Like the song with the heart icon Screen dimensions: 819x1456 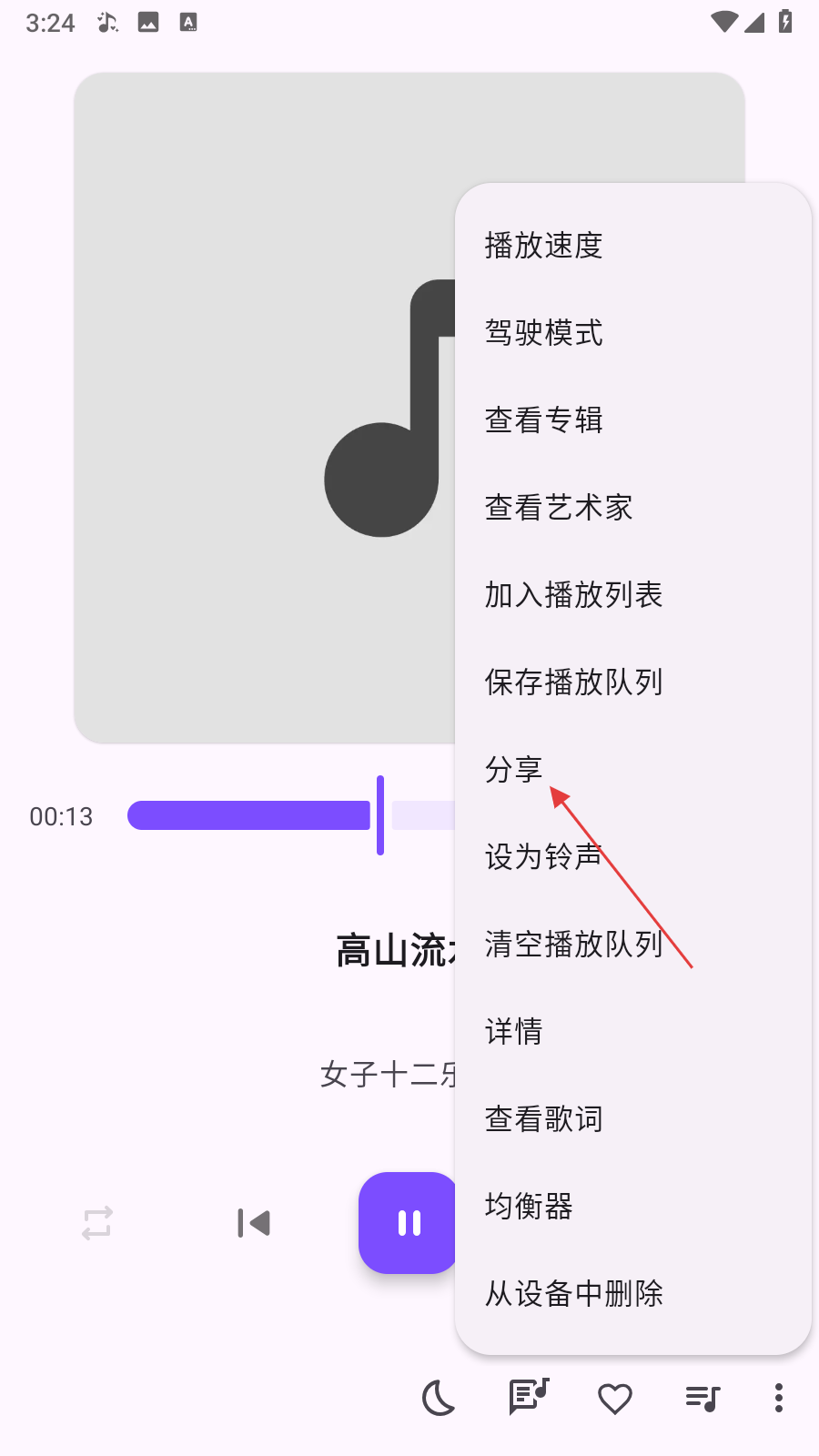click(615, 1398)
